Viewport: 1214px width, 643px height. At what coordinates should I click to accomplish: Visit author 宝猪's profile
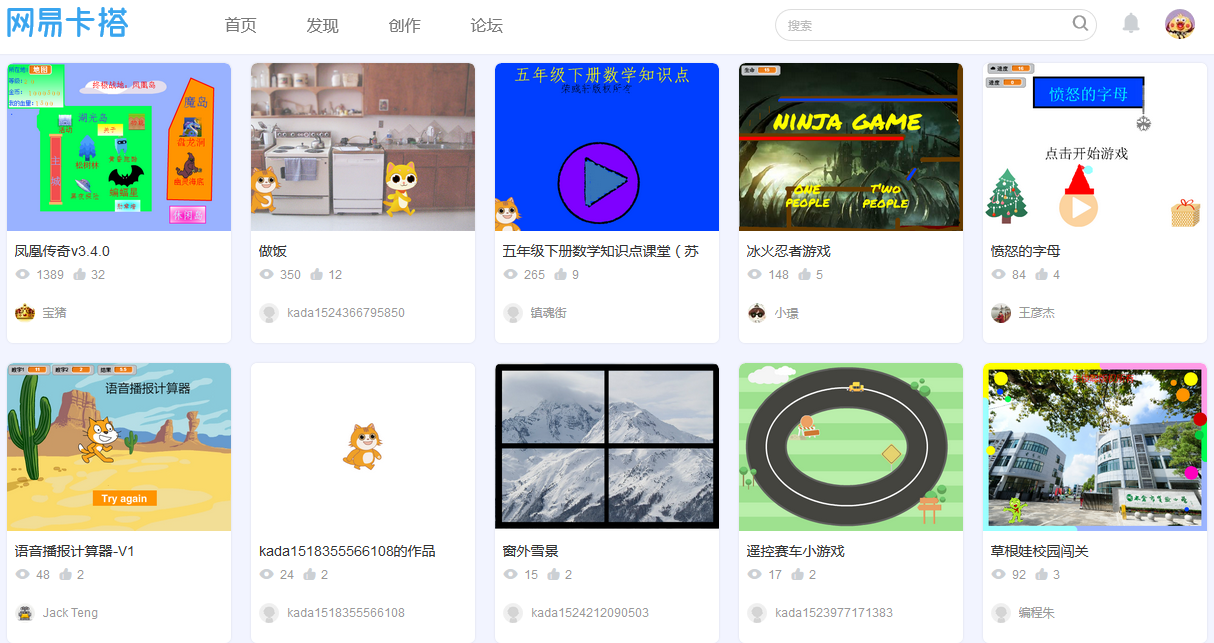(54, 313)
